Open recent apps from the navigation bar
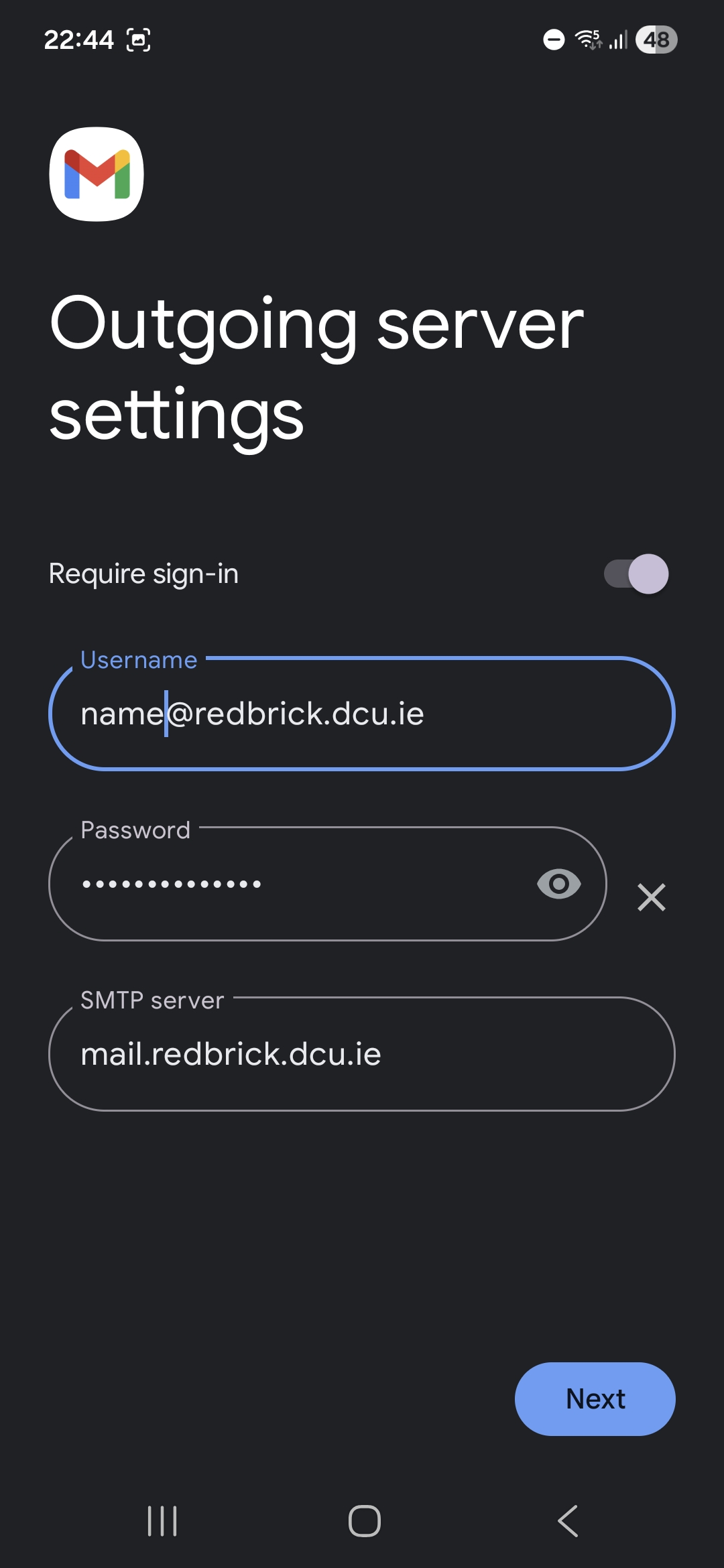The height and width of the screenshot is (1568, 724). (162, 1521)
